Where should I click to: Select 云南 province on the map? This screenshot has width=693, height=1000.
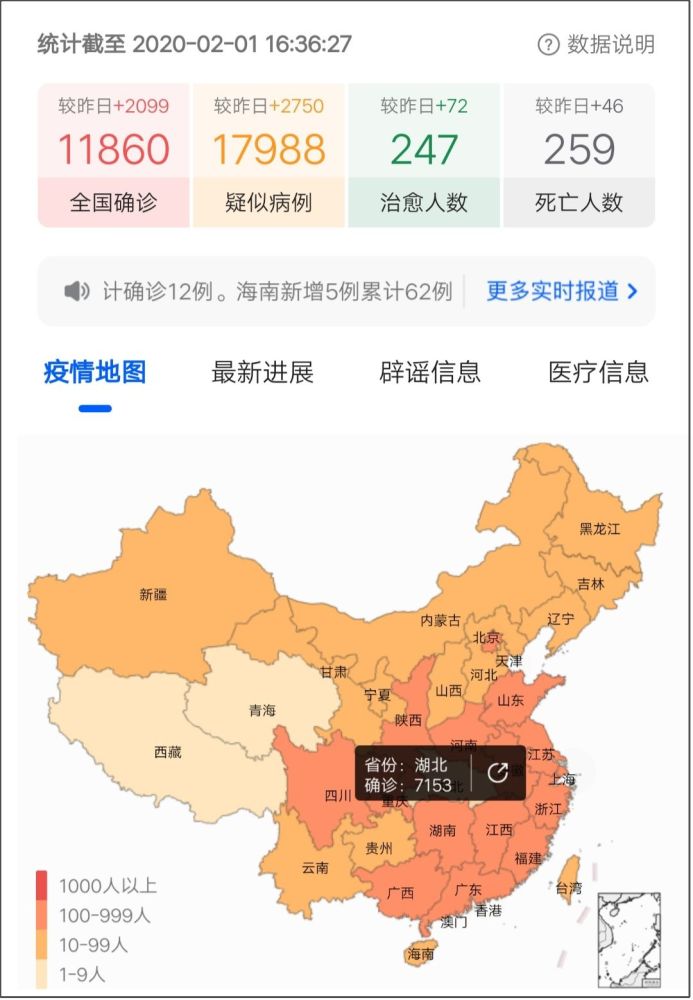pyautogui.click(x=314, y=867)
